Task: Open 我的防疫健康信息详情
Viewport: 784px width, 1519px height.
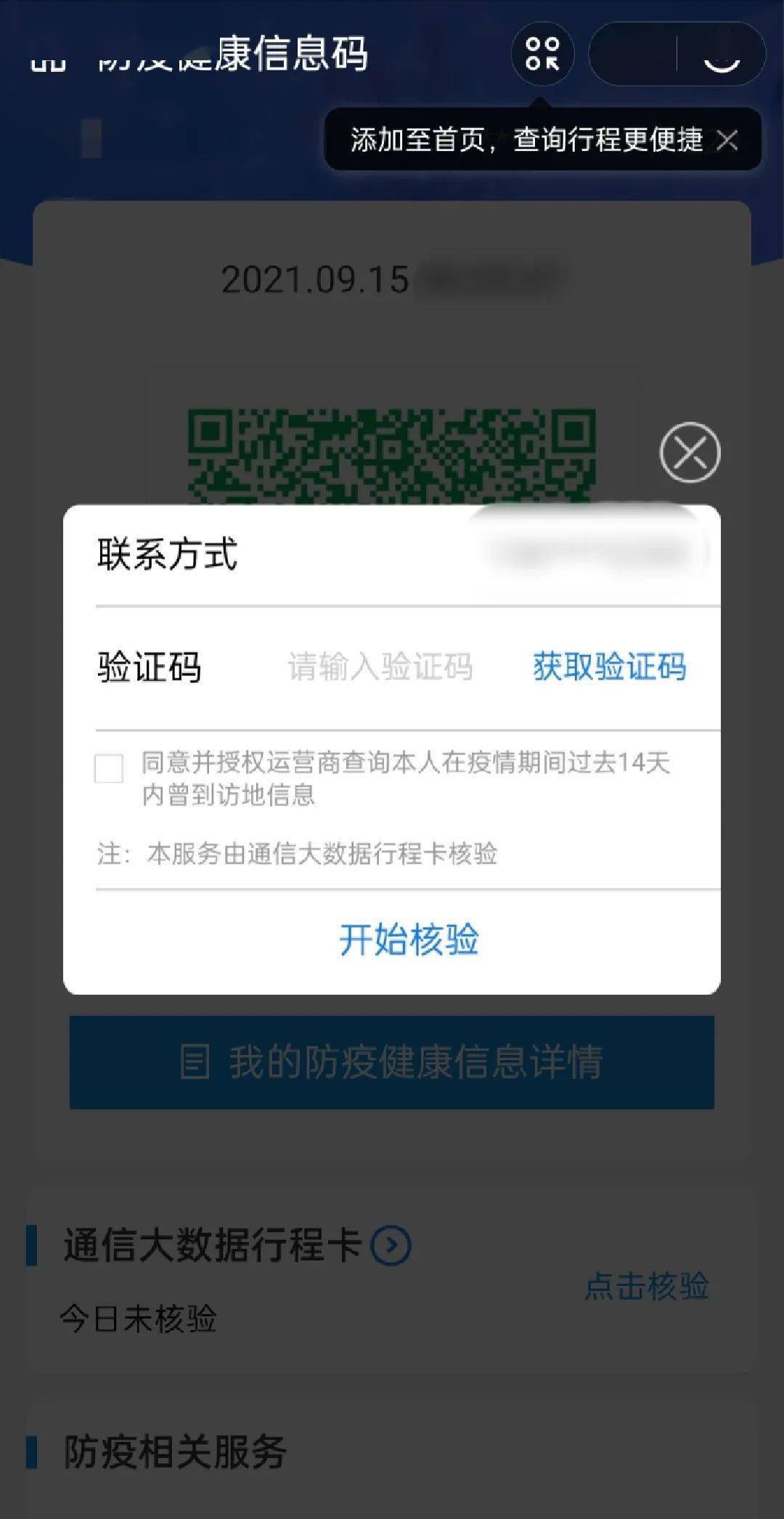Action: pos(392,1062)
